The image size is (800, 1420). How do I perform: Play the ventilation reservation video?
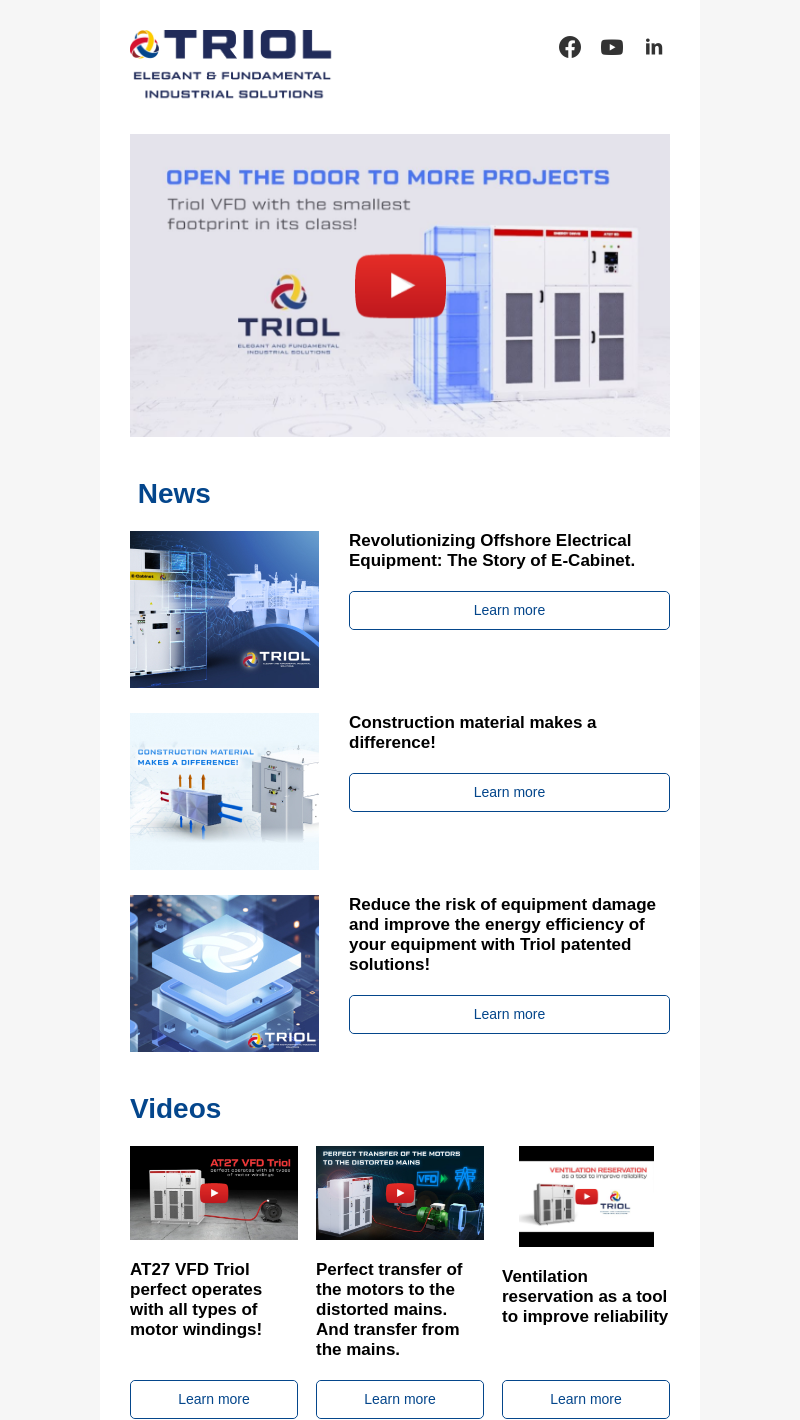click(586, 1196)
